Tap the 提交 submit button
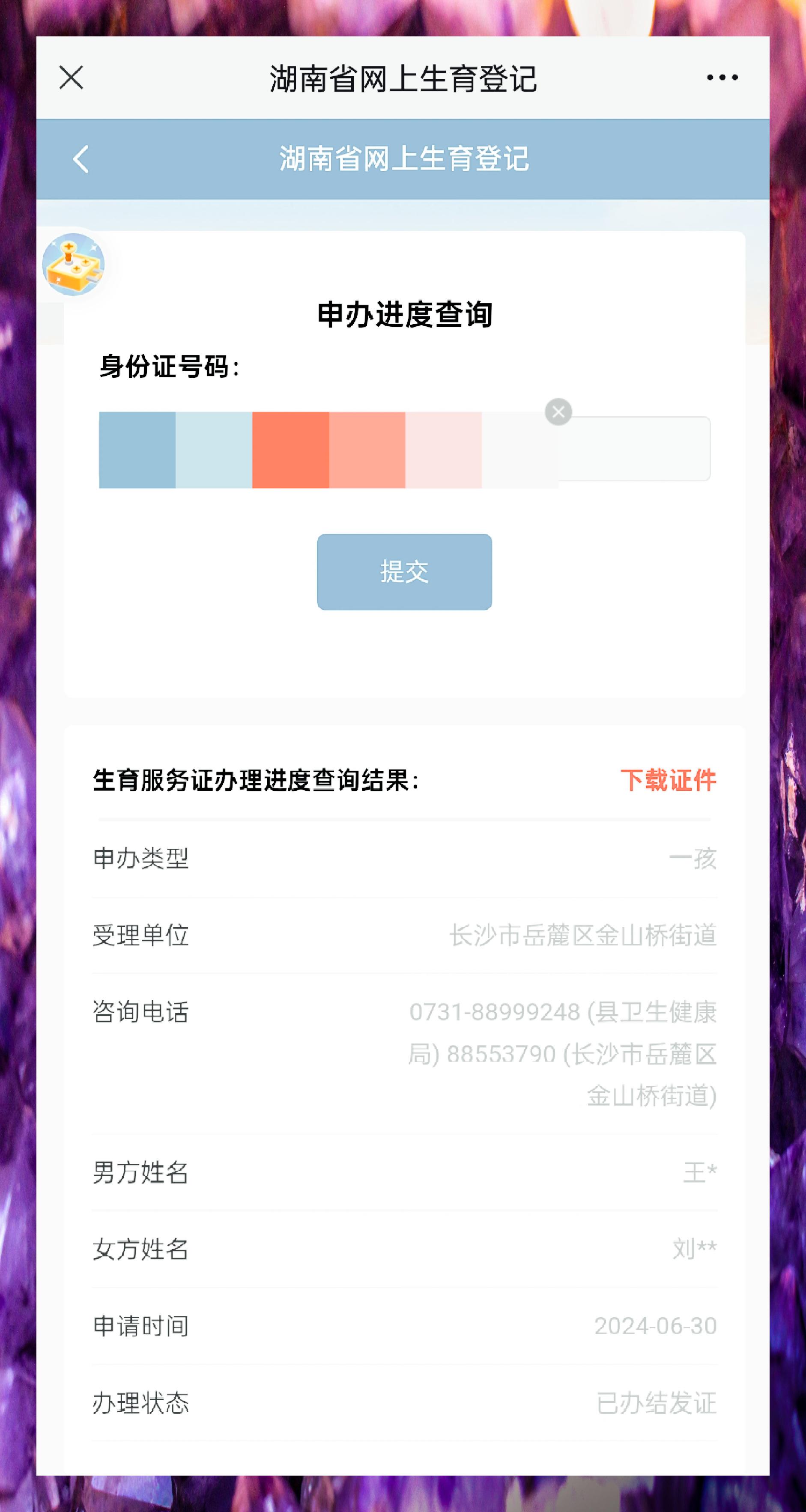 coord(404,571)
